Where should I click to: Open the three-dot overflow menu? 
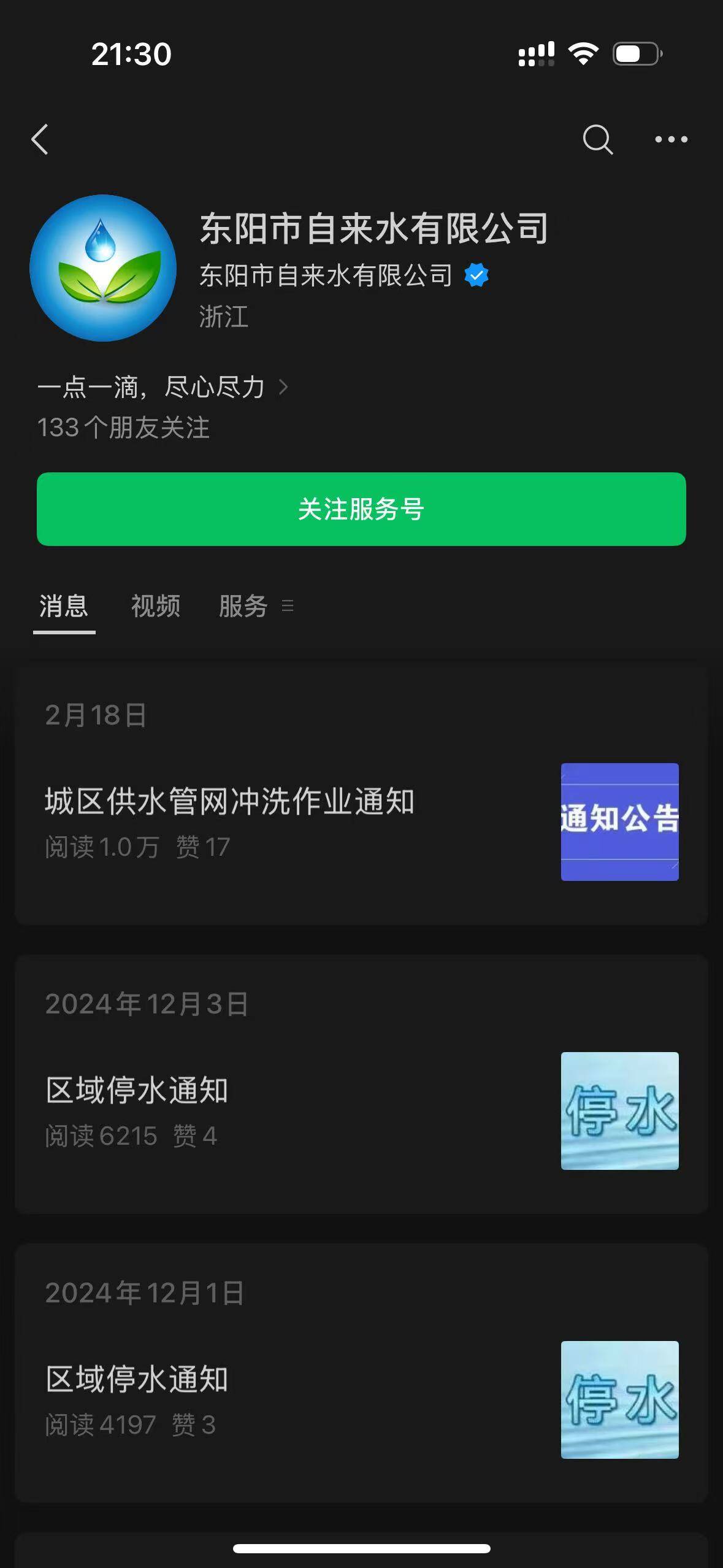[x=671, y=139]
